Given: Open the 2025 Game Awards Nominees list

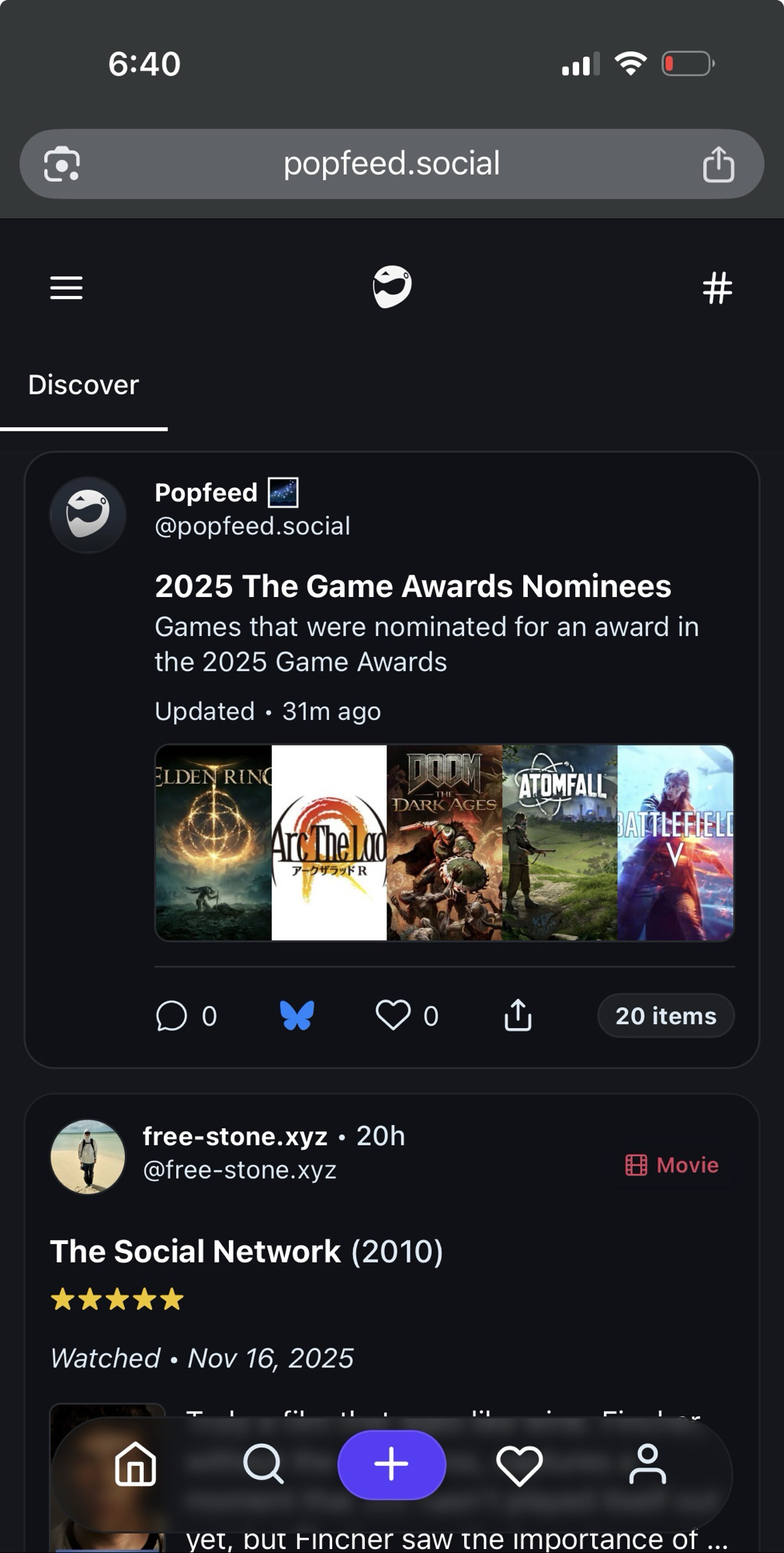Looking at the screenshot, I should pos(412,586).
